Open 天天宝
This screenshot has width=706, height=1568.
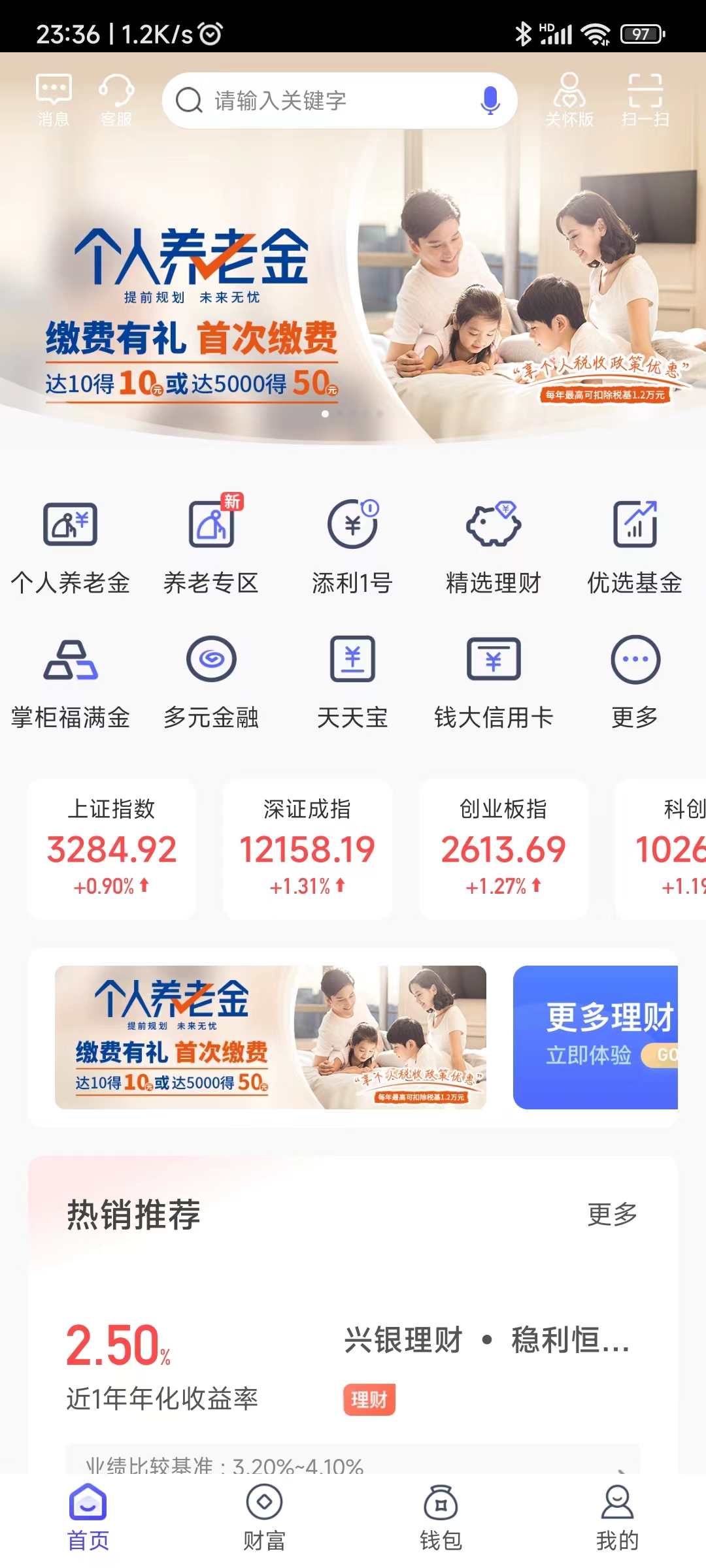coord(352,681)
